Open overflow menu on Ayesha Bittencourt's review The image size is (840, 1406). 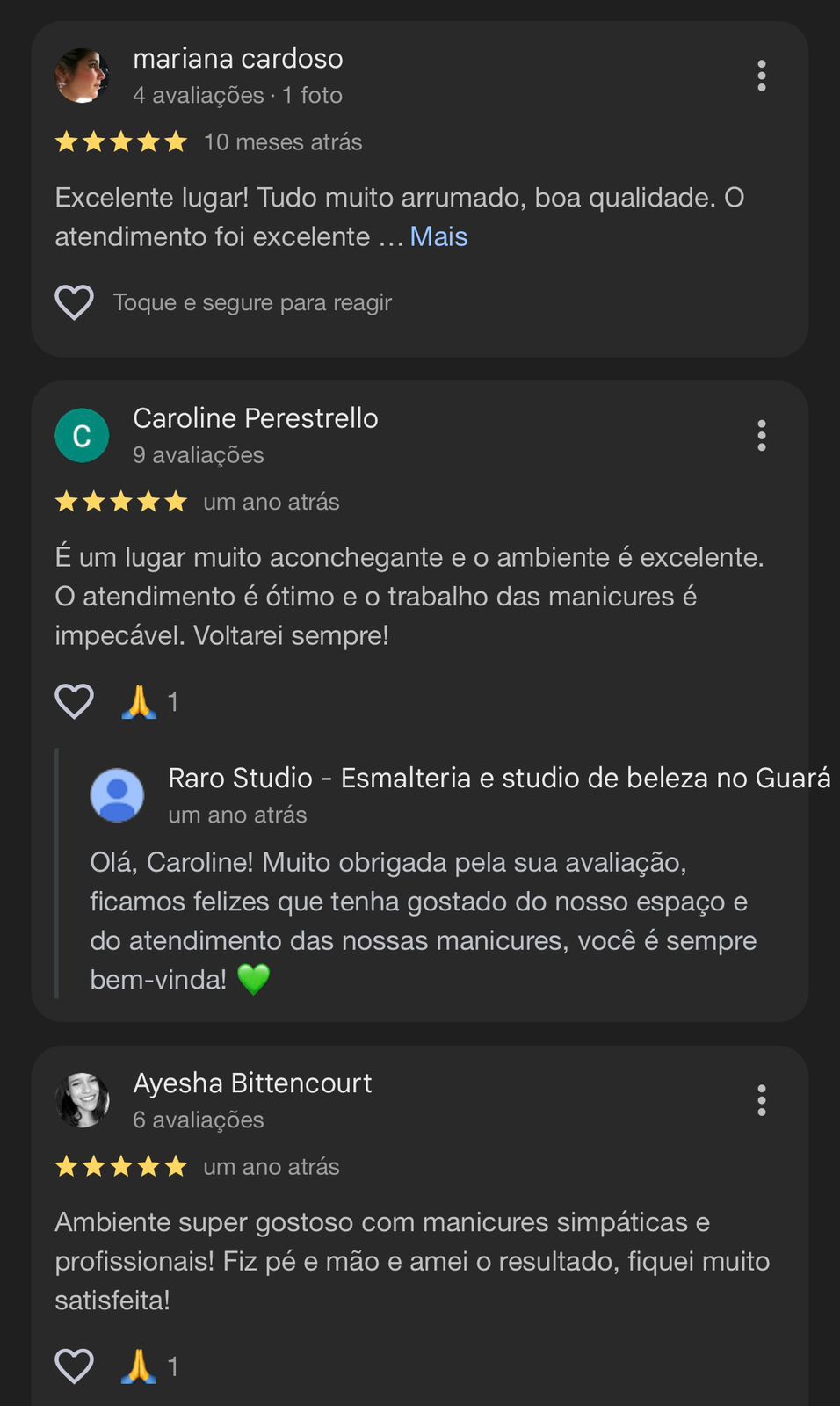[x=761, y=1100]
